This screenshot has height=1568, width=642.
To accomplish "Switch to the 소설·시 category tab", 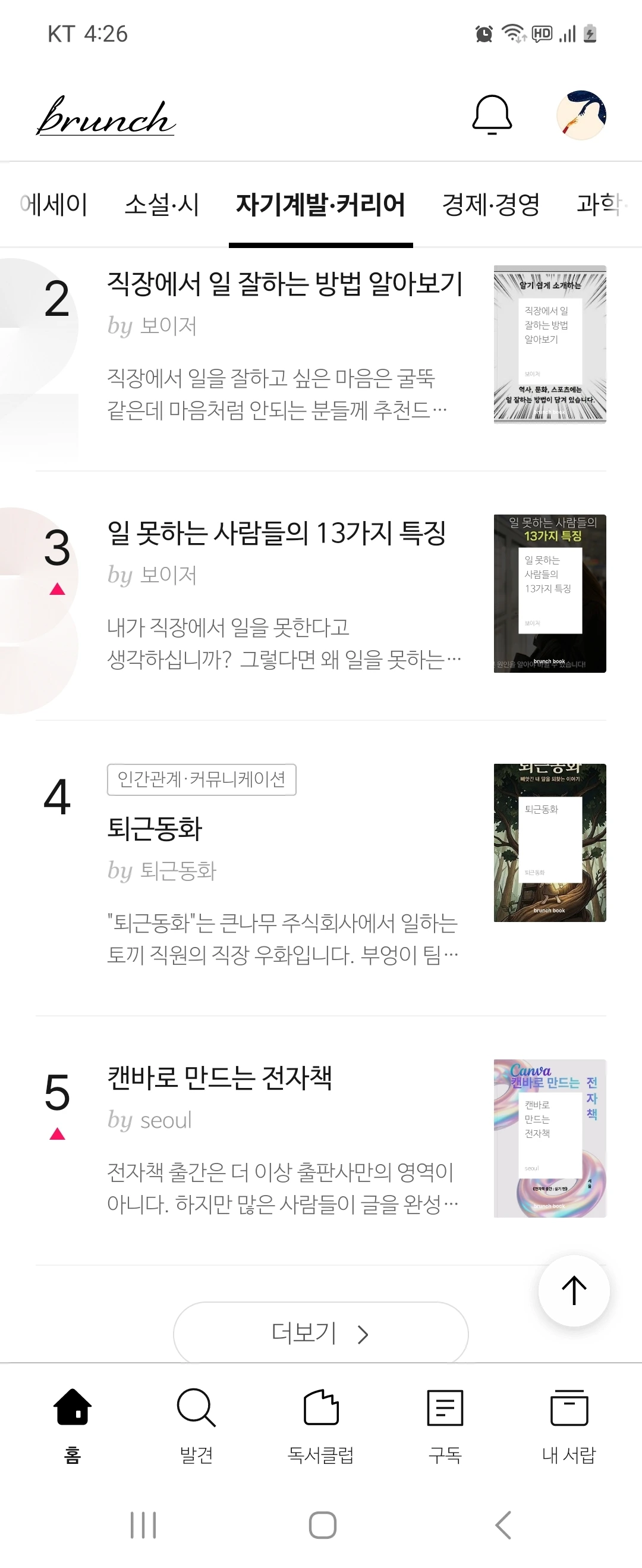I will pyautogui.click(x=162, y=205).
